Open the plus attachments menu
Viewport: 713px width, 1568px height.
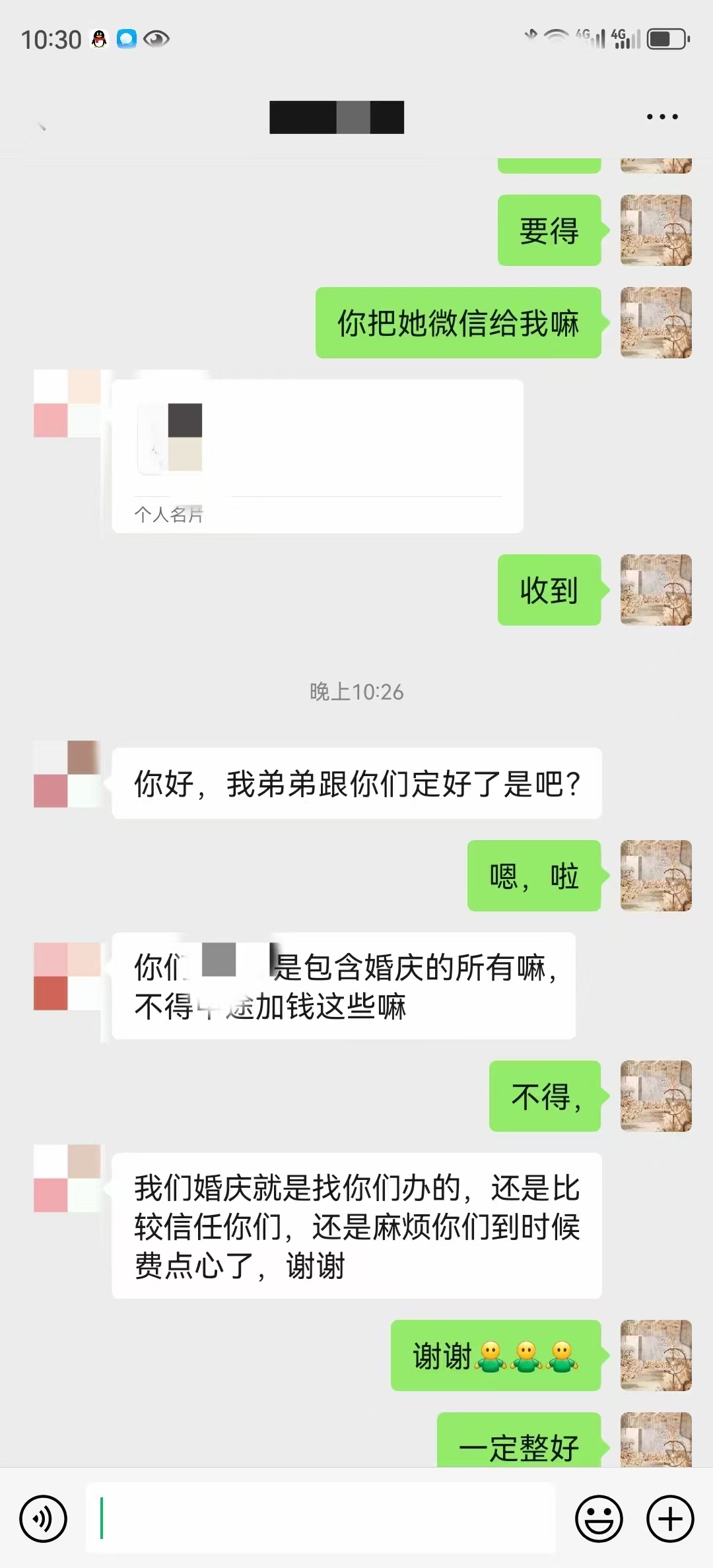point(669,1519)
